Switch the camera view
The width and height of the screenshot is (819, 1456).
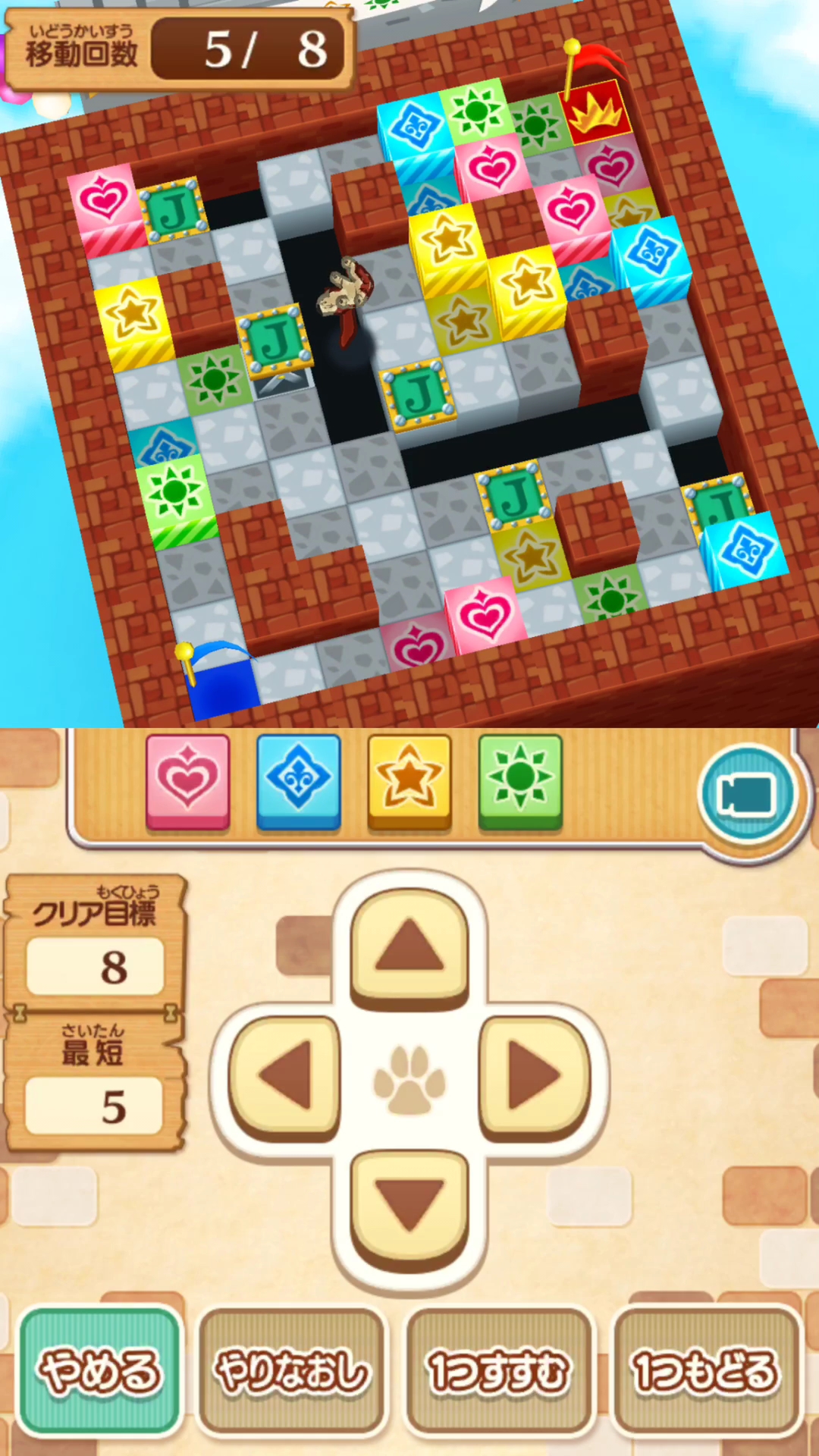[747, 795]
